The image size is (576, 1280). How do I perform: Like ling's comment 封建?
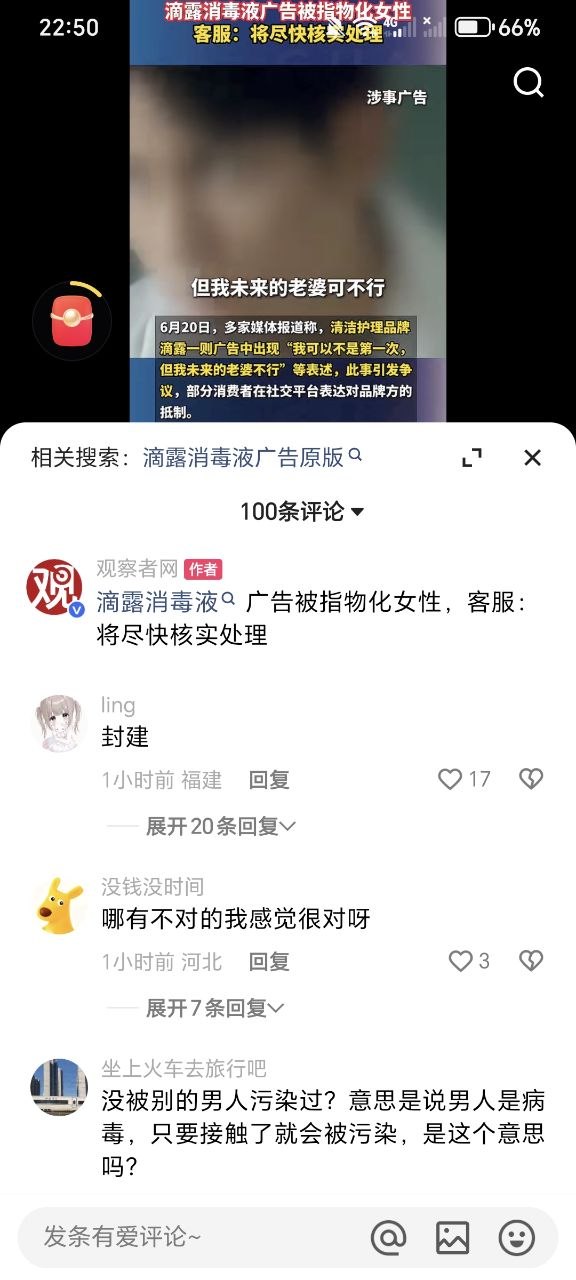click(465, 779)
